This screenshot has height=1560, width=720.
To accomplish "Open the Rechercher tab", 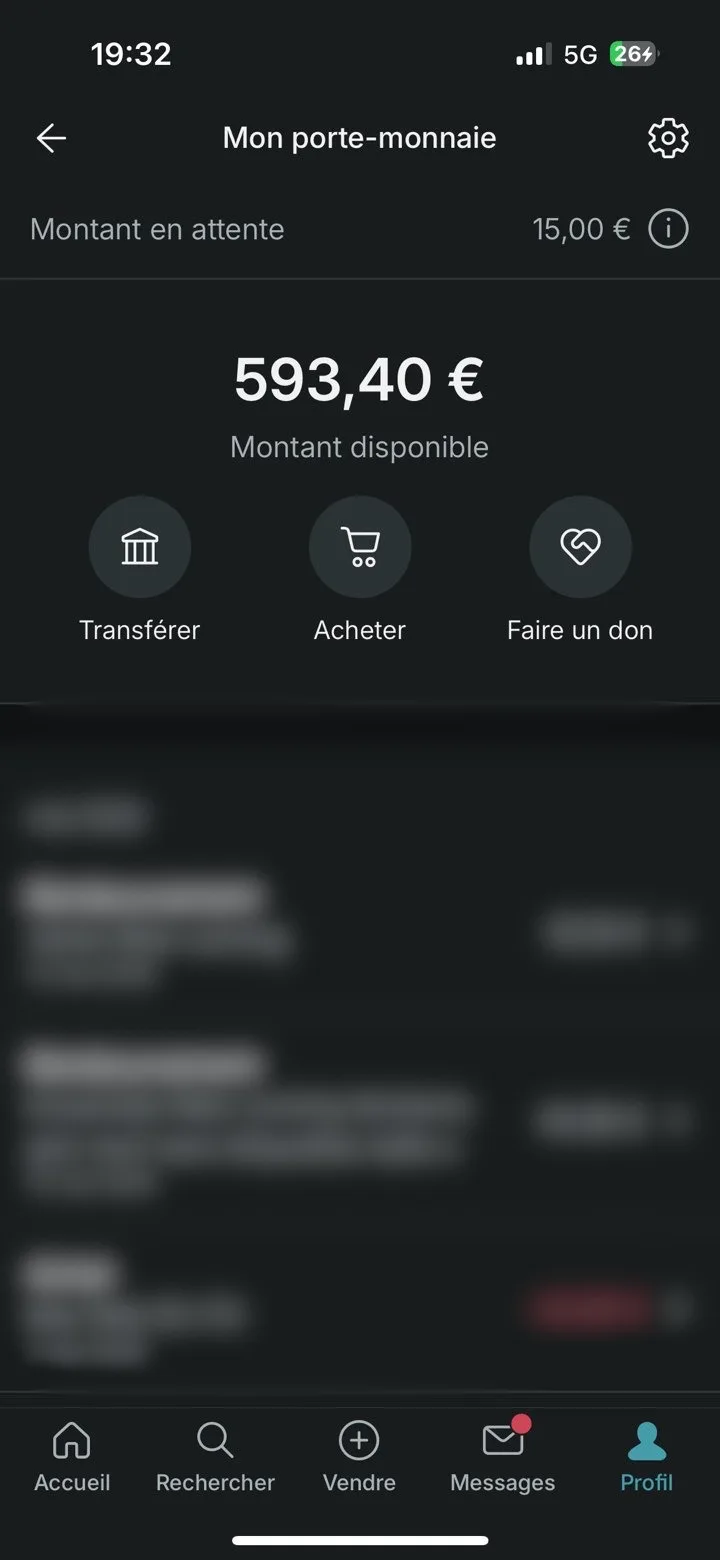I will [x=215, y=1458].
